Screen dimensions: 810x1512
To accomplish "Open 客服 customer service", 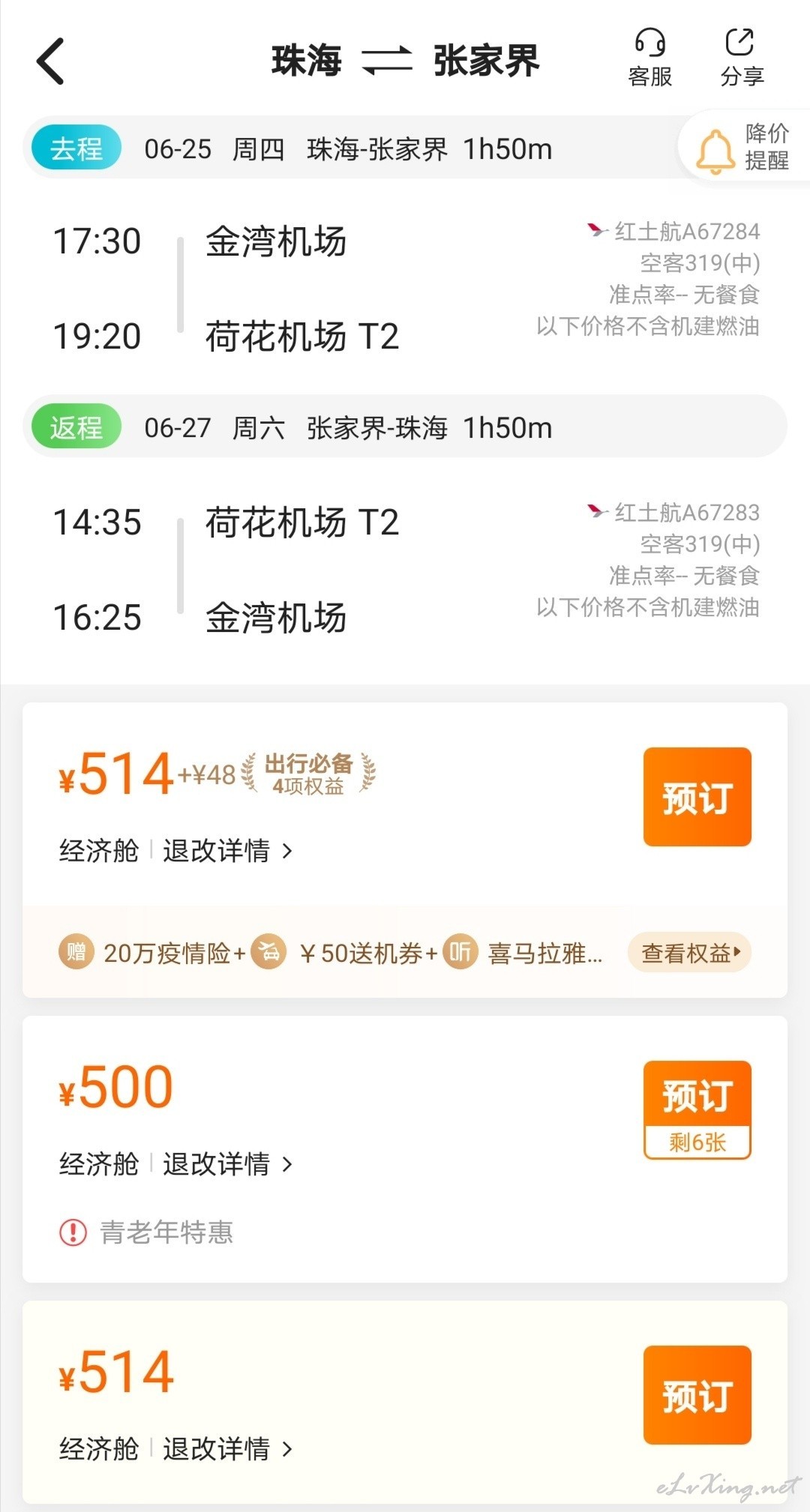I will [650, 58].
